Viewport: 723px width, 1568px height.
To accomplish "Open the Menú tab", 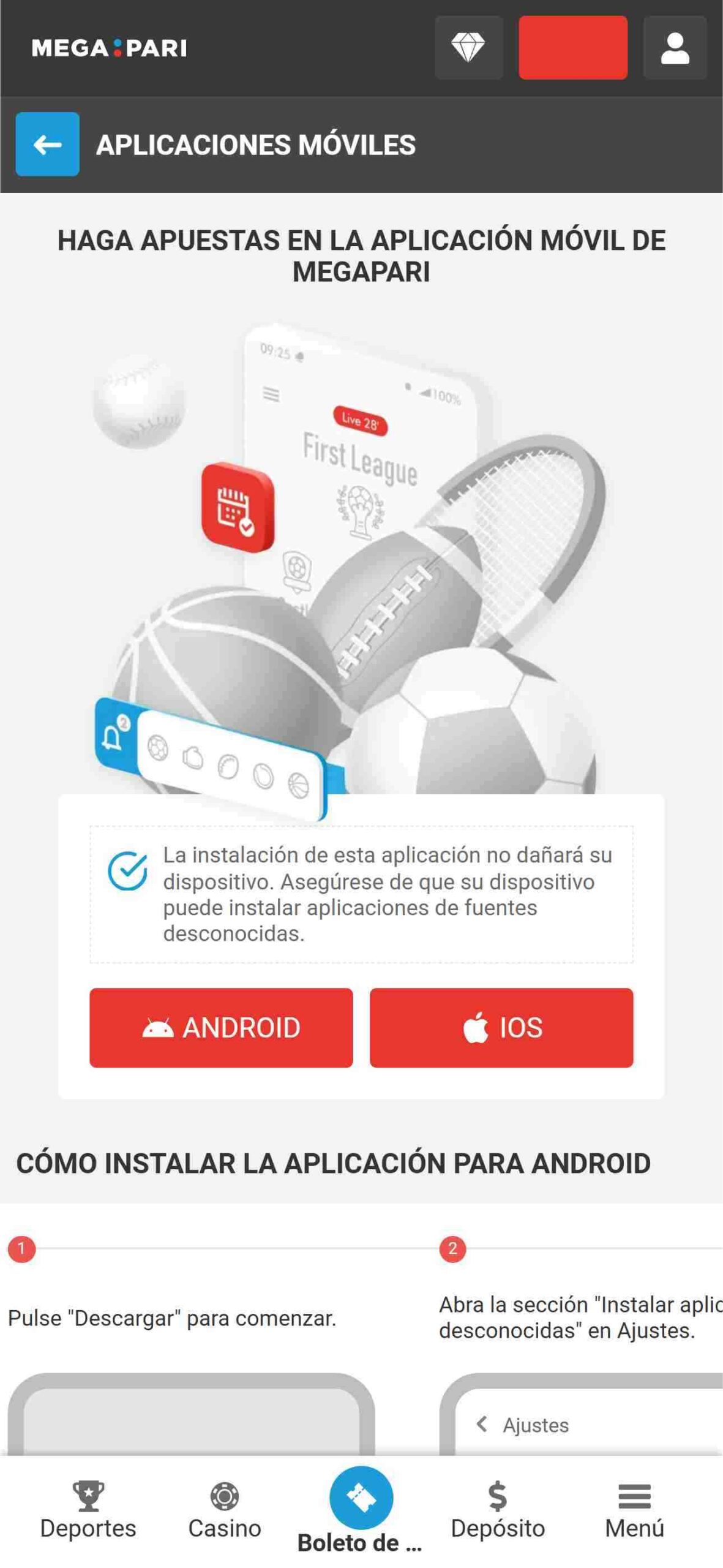I will (634, 1510).
